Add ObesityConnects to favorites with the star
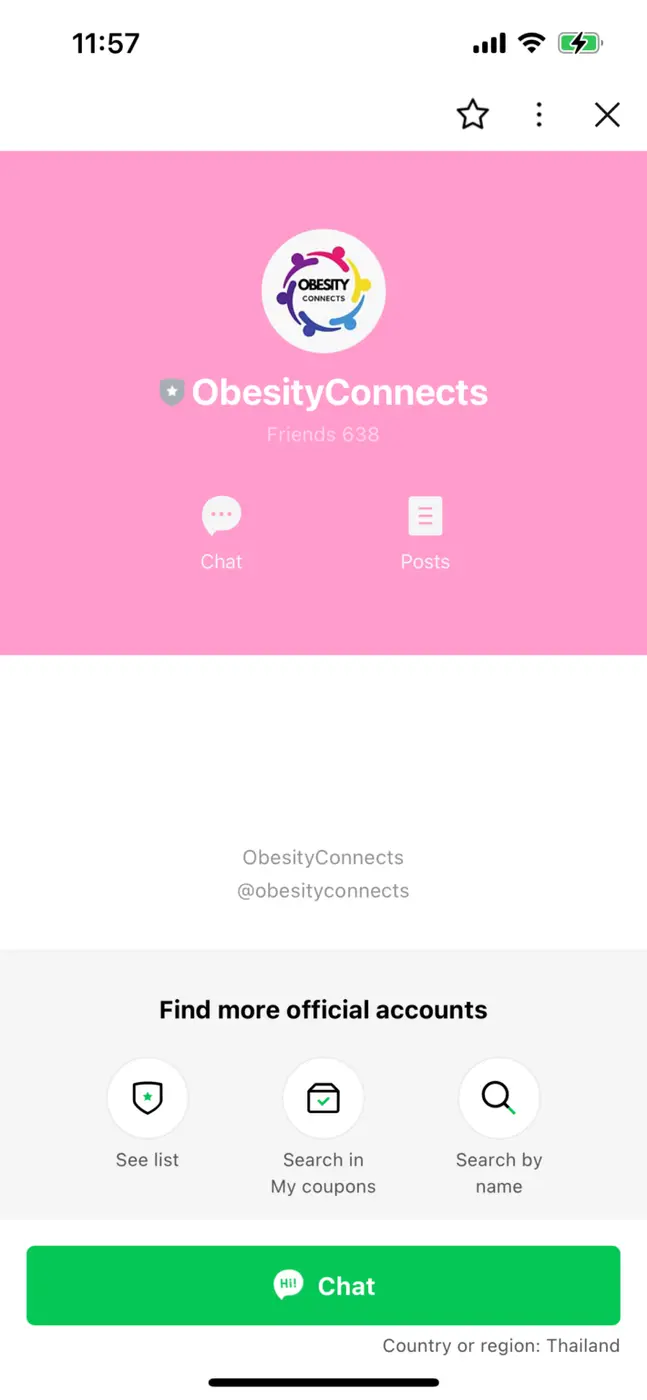The image size is (647, 1400). click(x=472, y=115)
